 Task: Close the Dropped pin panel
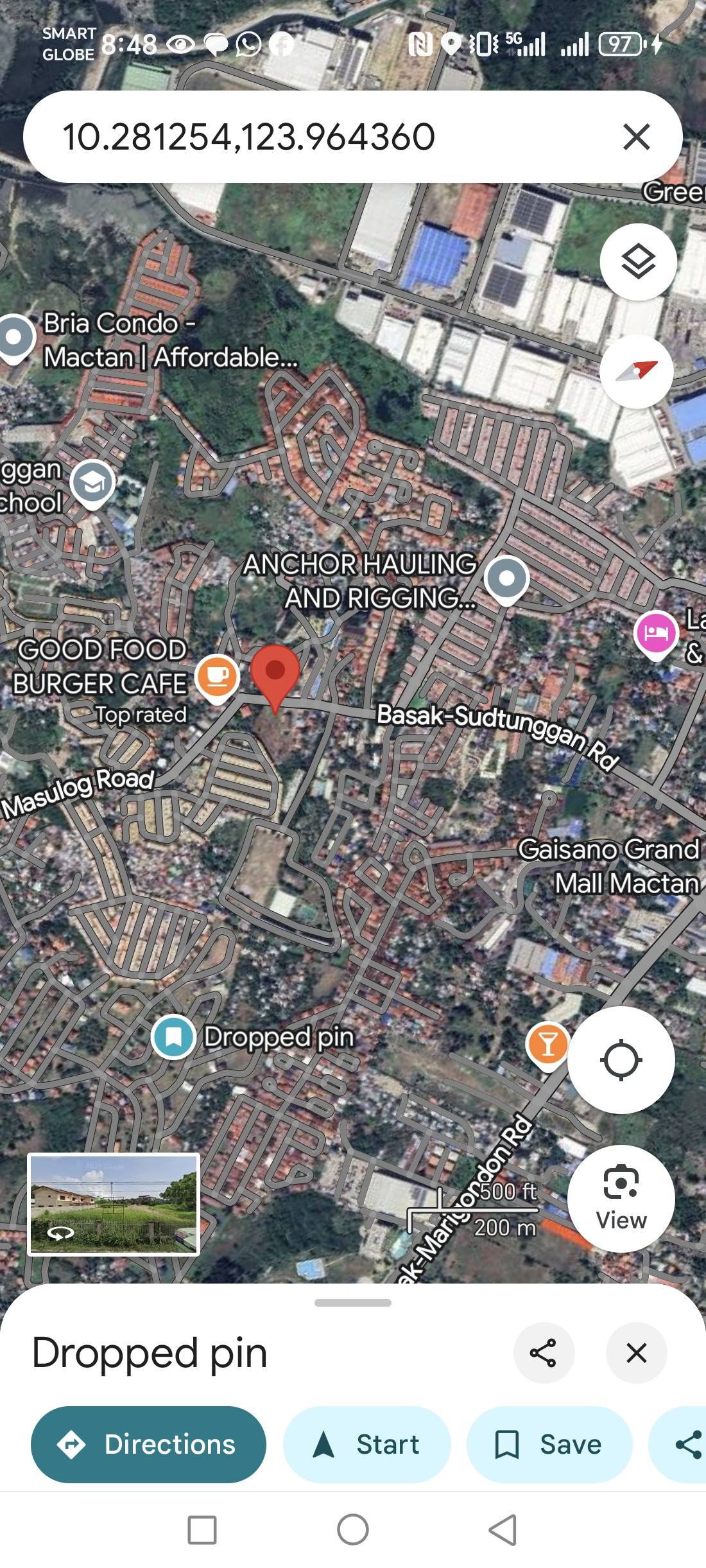pos(636,1353)
